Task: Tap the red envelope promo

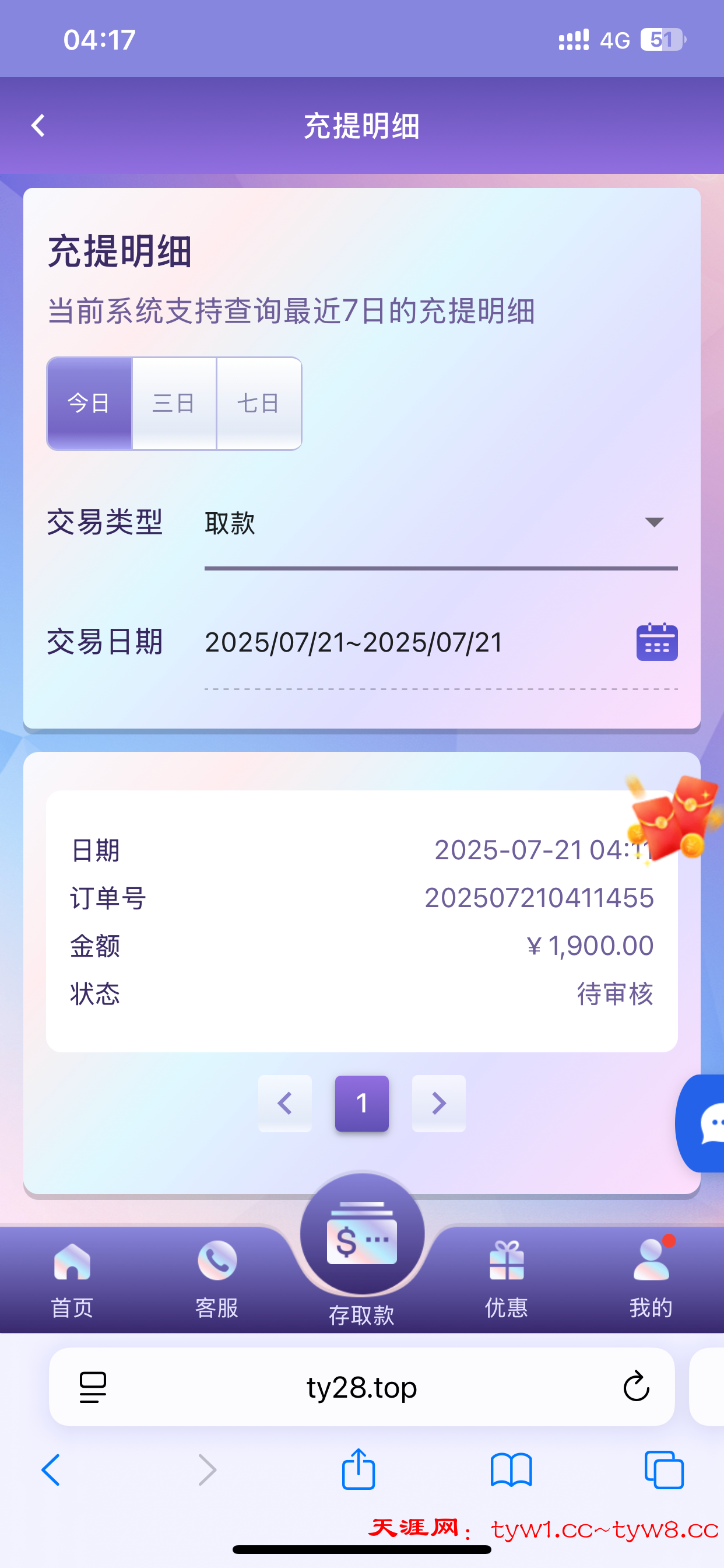Action: pyautogui.click(x=673, y=815)
